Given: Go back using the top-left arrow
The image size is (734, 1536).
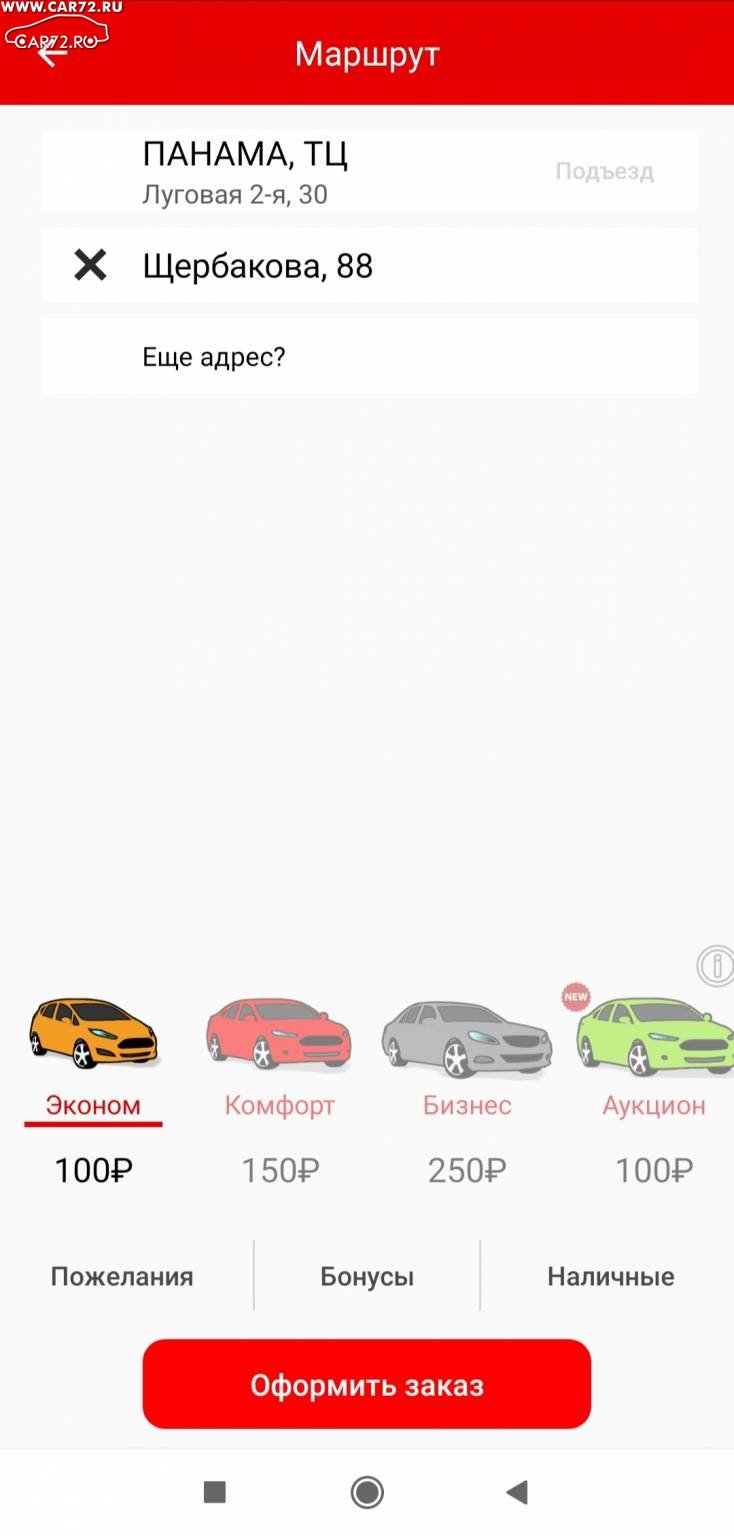Looking at the screenshot, I should tap(52, 52).
